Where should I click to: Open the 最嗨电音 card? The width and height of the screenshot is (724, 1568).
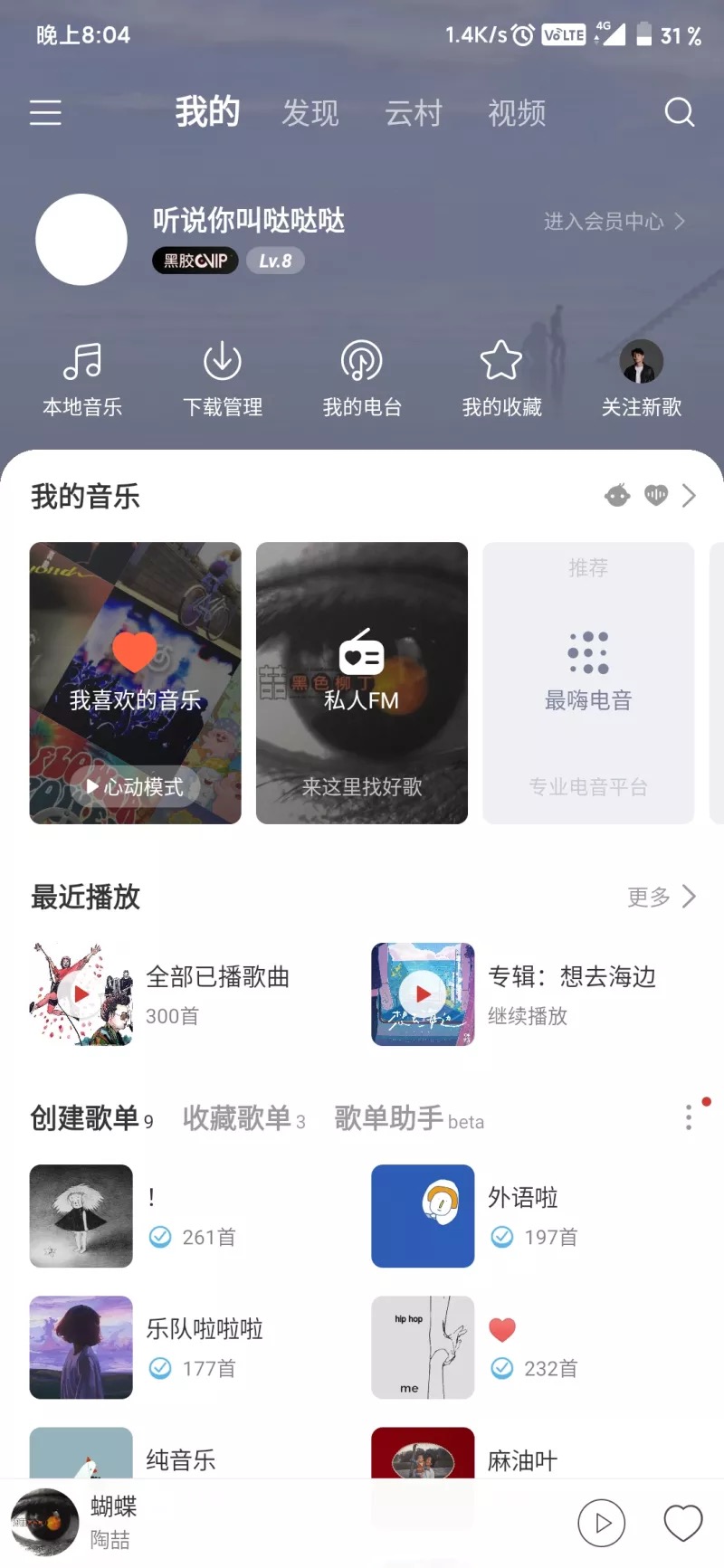pyautogui.click(x=588, y=682)
